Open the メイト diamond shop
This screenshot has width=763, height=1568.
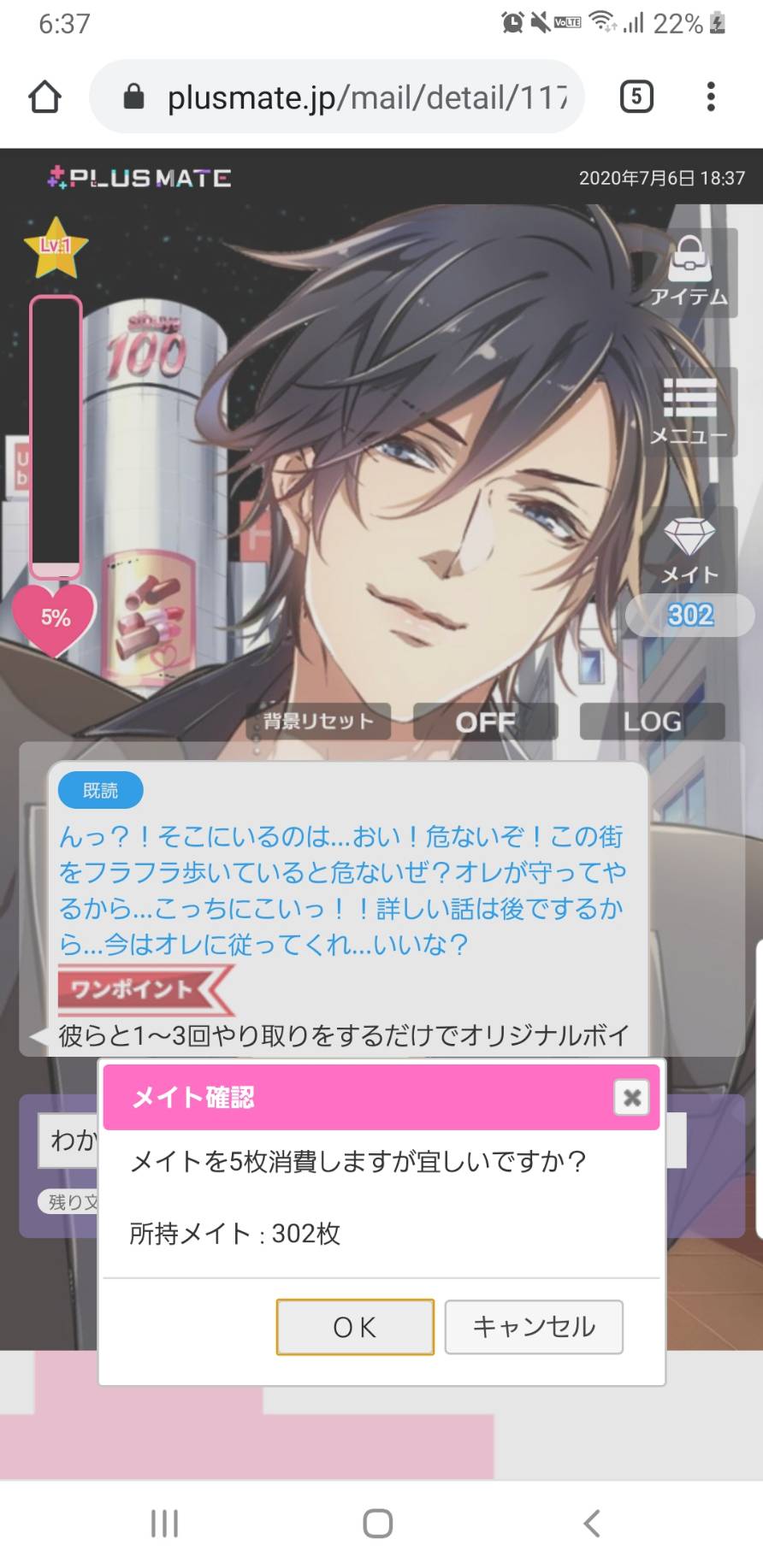point(689,550)
